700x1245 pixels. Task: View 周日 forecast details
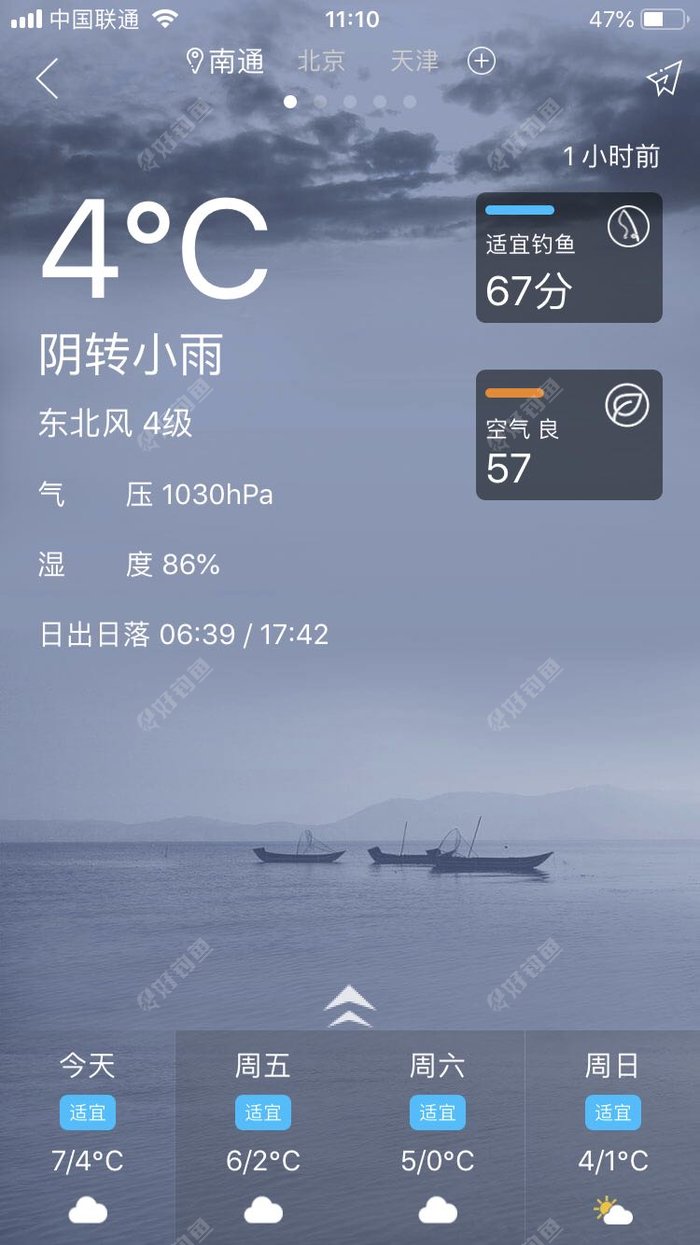point(612,1137)
